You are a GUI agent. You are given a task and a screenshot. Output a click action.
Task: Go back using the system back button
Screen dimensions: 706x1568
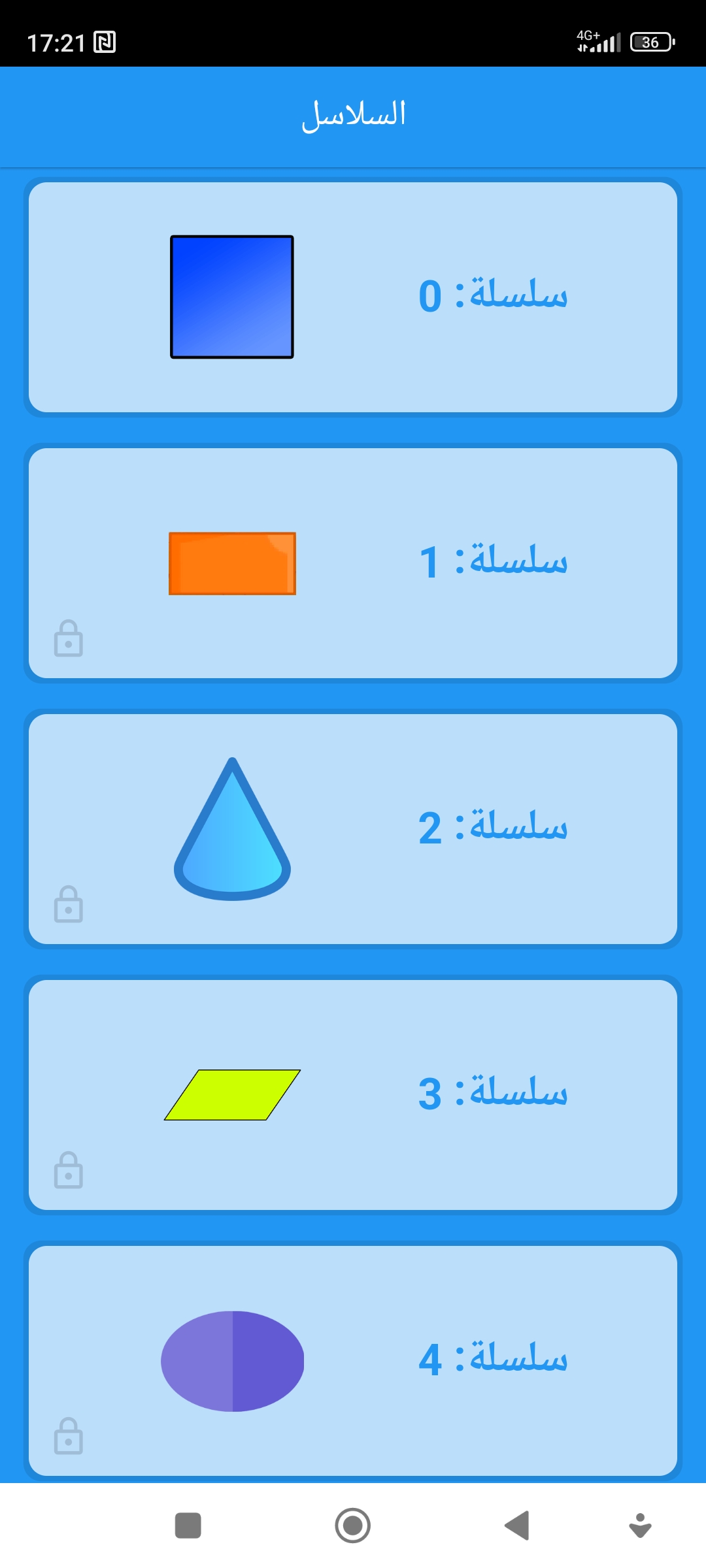coord(517,1526)
